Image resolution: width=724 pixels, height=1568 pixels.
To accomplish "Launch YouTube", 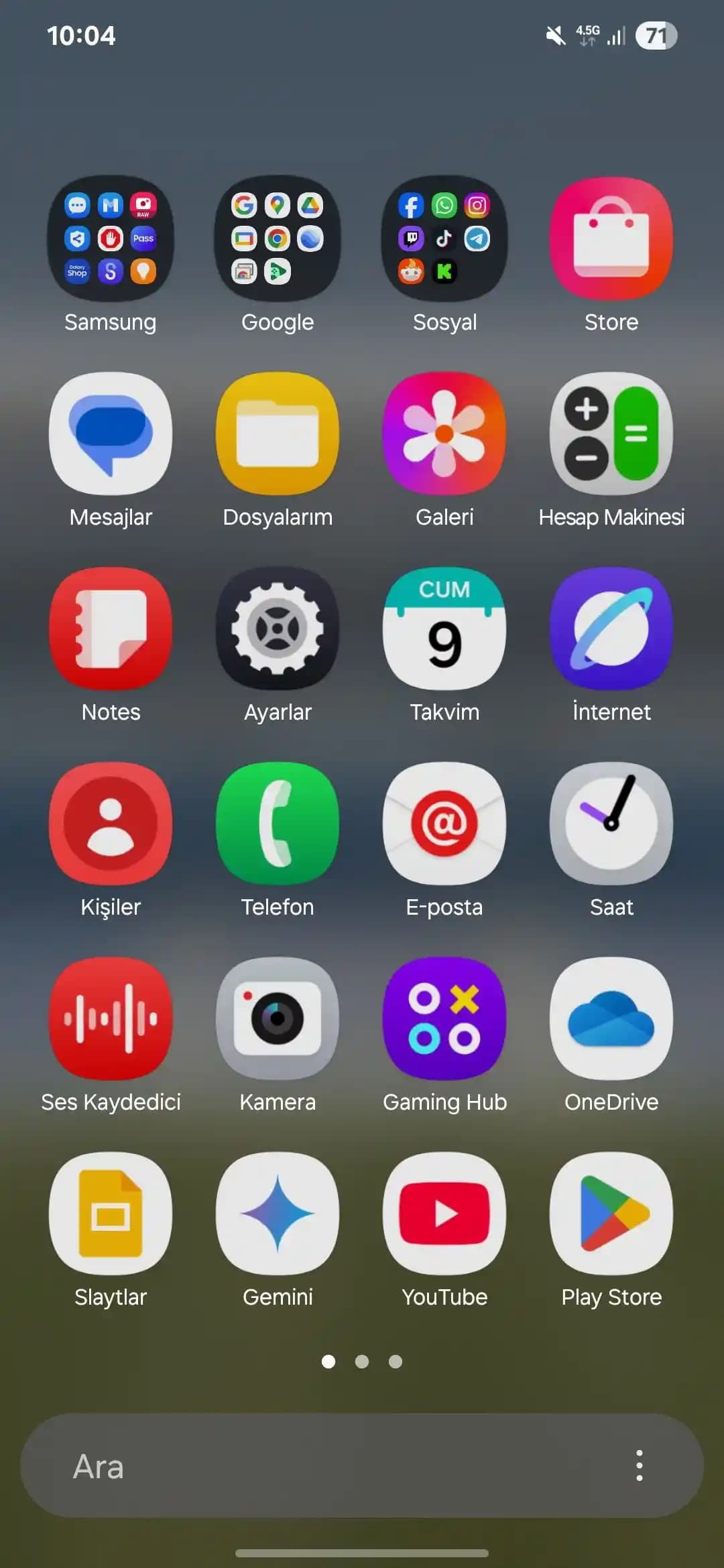I will click(x=444, y=1213).
